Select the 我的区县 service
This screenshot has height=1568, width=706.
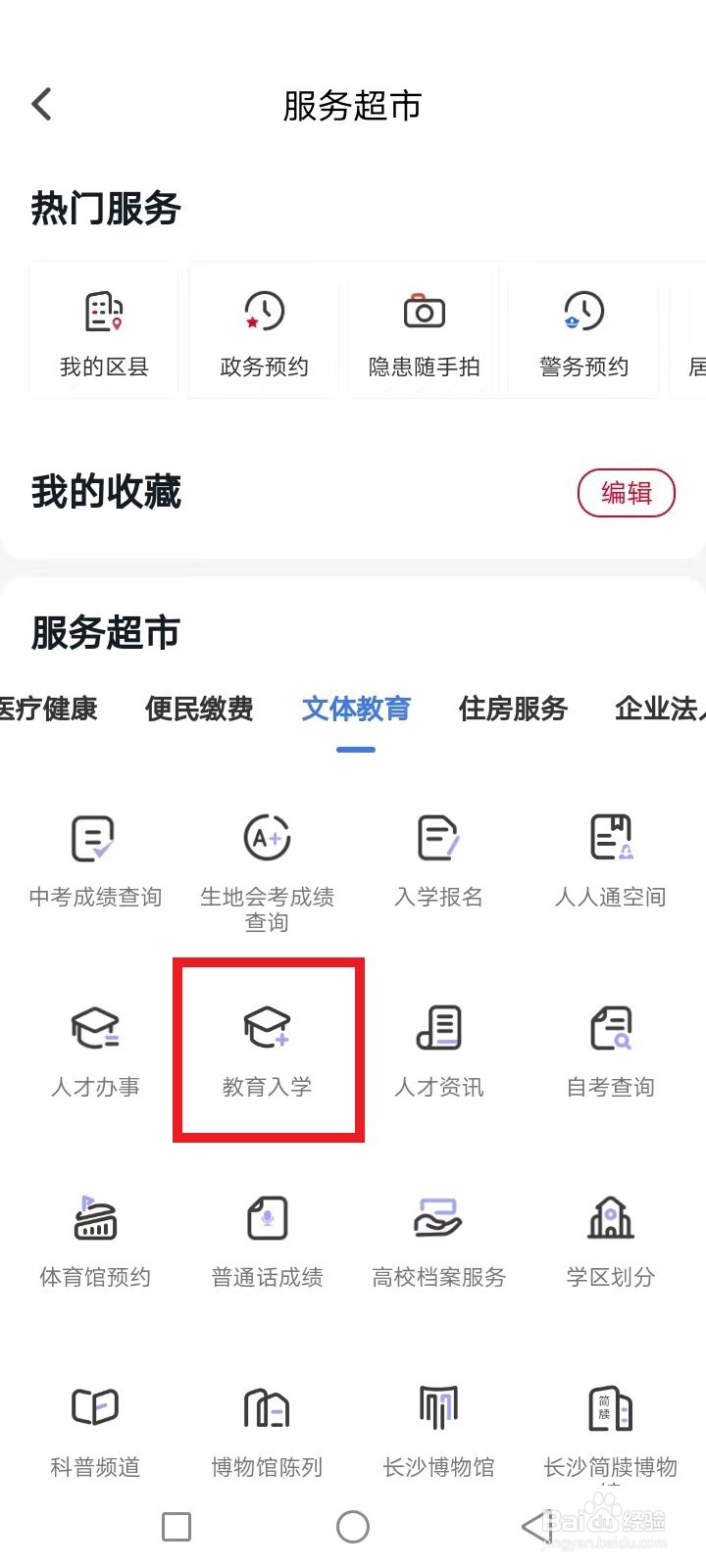[103, 329]
